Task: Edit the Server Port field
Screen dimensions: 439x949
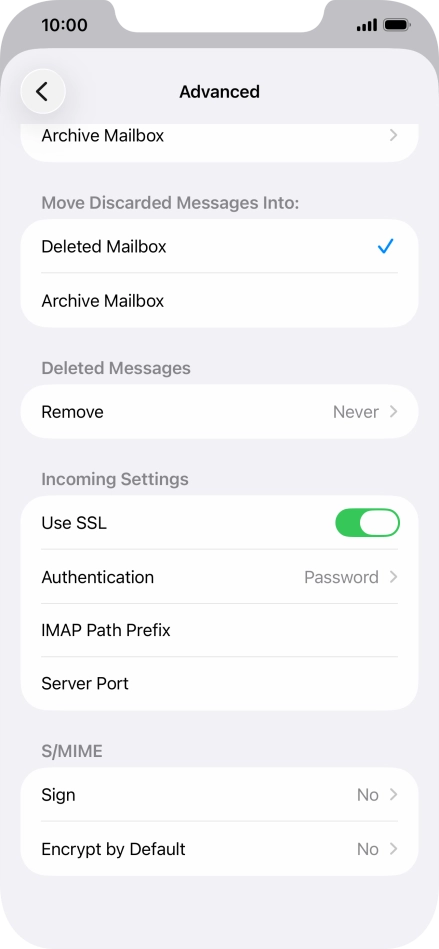Action: [x=219, y=684]
